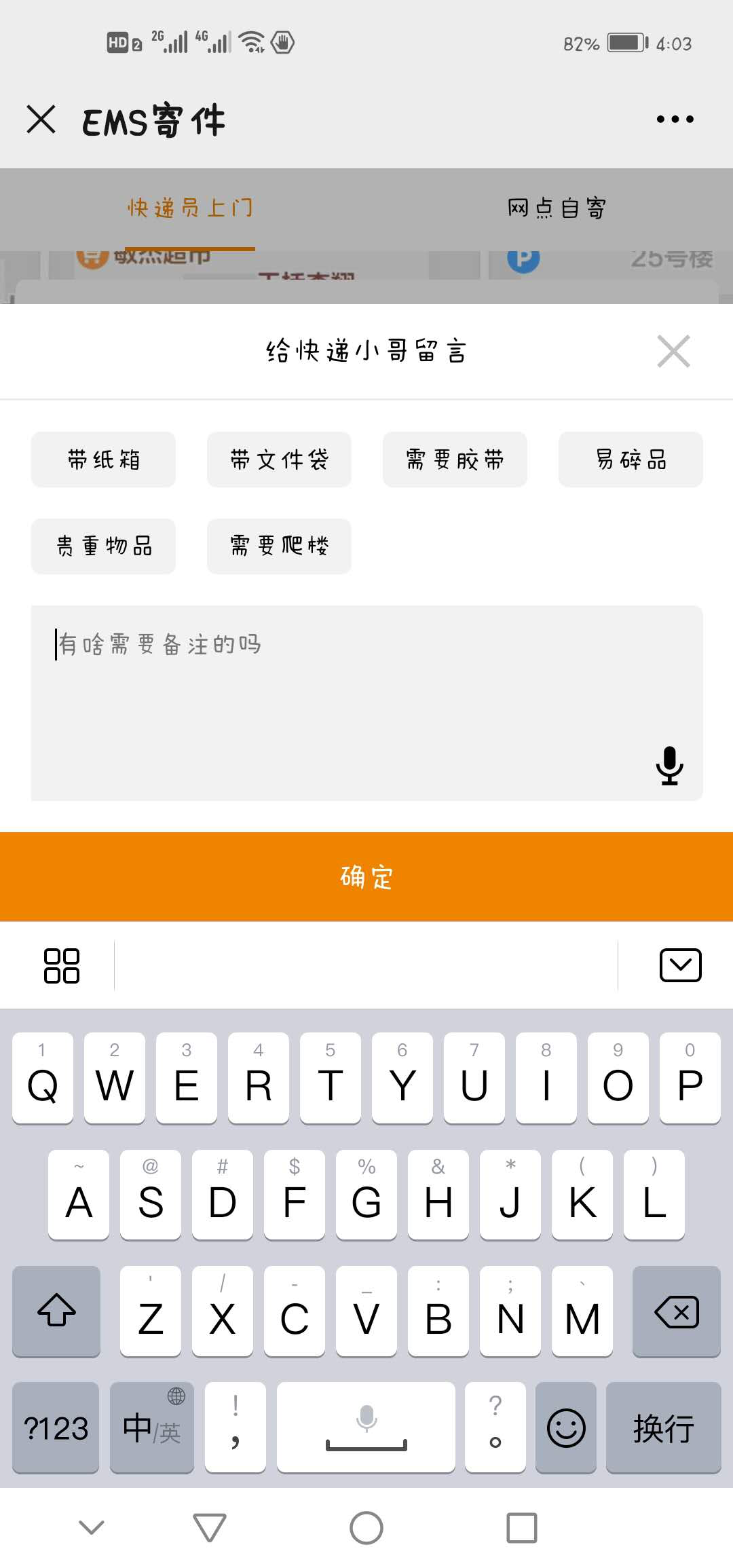Start voice input with the microphone icon

[x=669, y=766]
